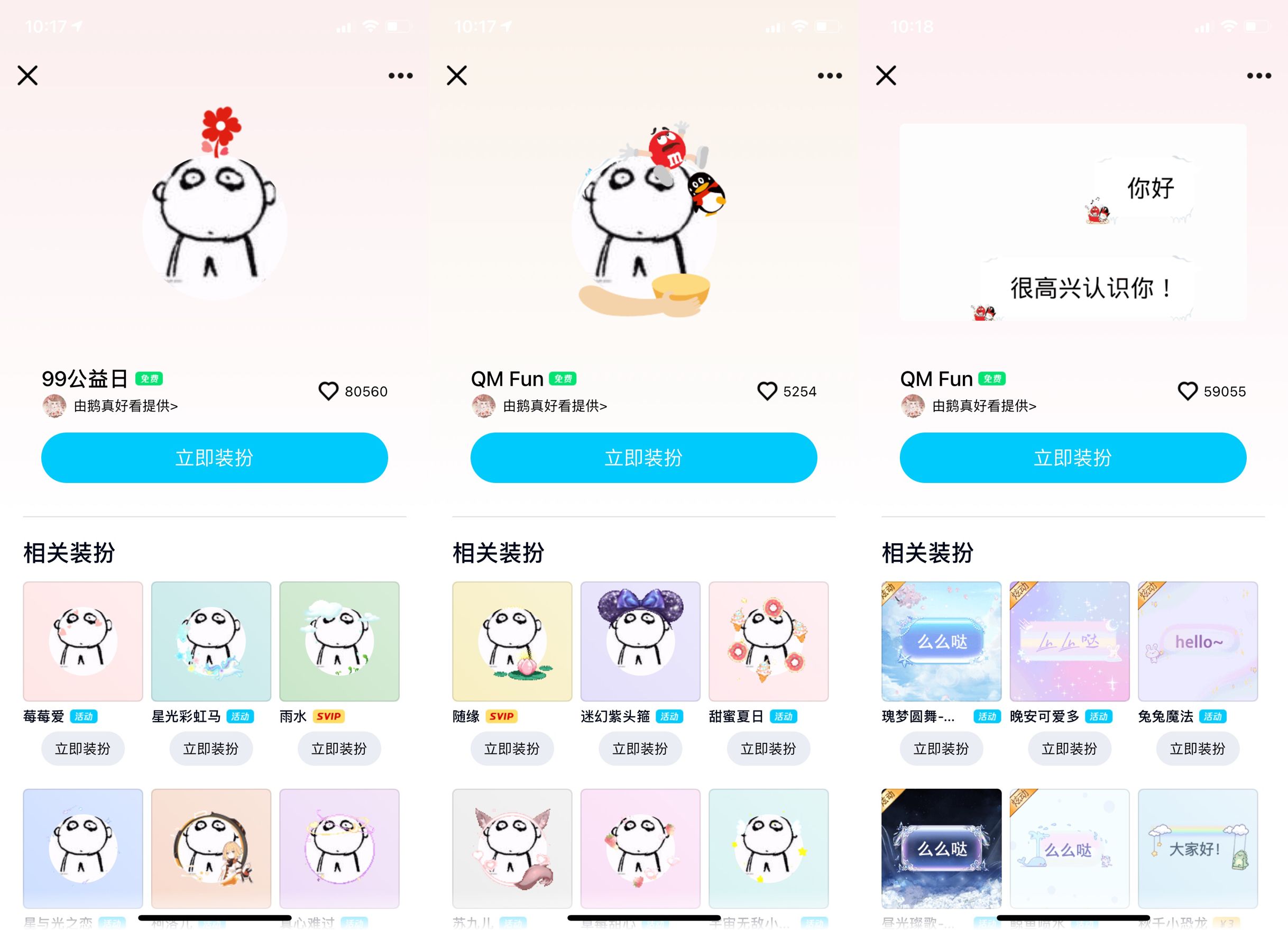Apply the 星光彩虹马 outfit
Image resolution: width=1288 pixels, height=930 pixels.
(x=210, y=748)
